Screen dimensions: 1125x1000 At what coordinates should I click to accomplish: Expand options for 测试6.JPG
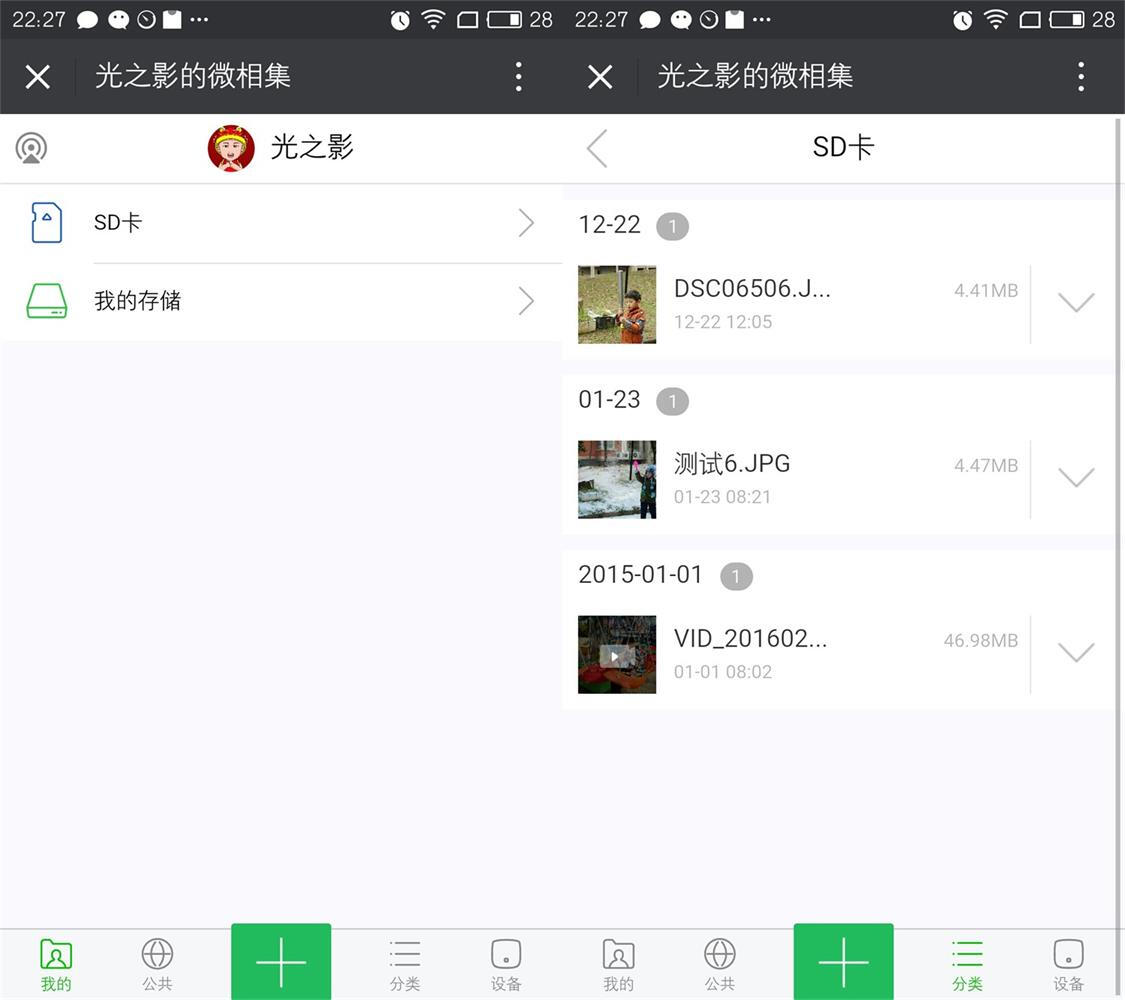1076,477
